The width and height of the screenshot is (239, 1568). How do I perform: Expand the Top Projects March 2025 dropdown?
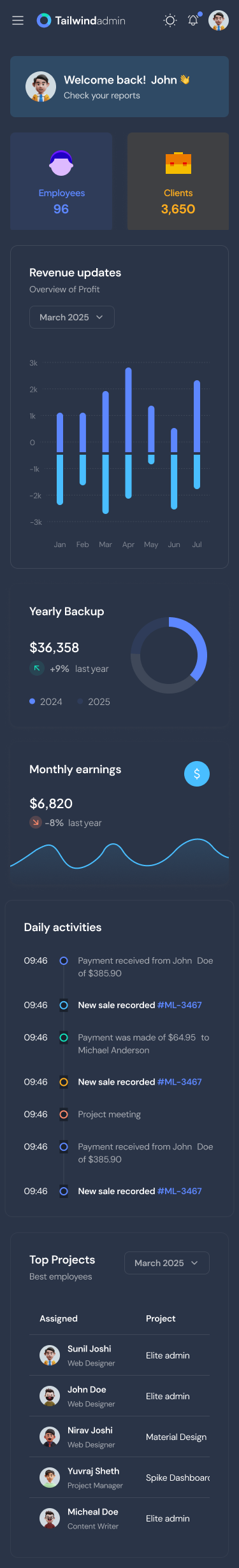point(167,1263)
